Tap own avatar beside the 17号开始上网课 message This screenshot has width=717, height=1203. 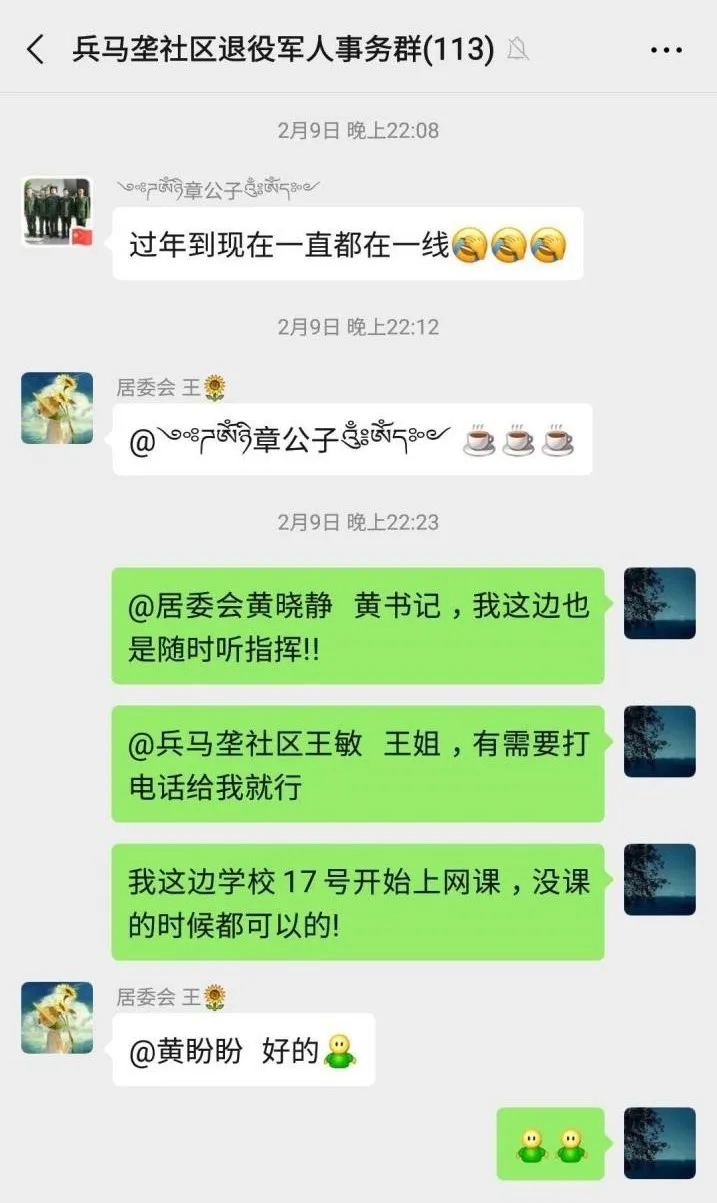point(659,879)
